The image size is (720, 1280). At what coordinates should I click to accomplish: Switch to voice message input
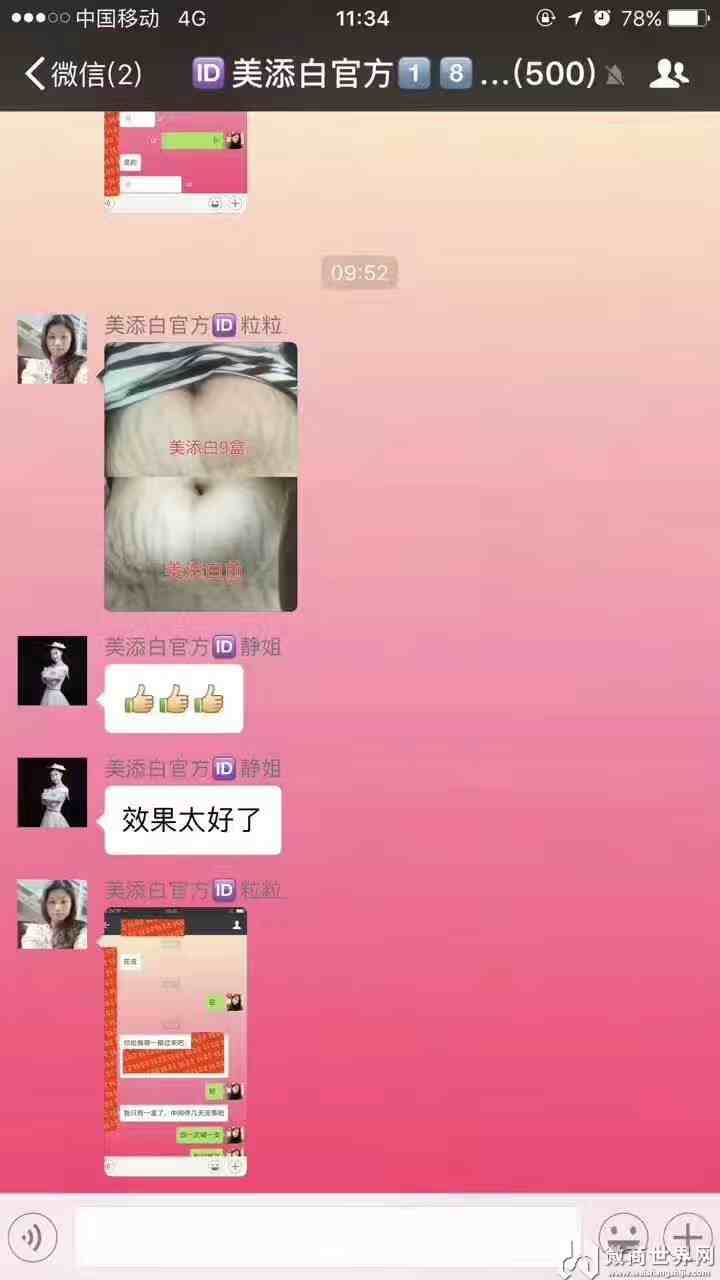32,1238
